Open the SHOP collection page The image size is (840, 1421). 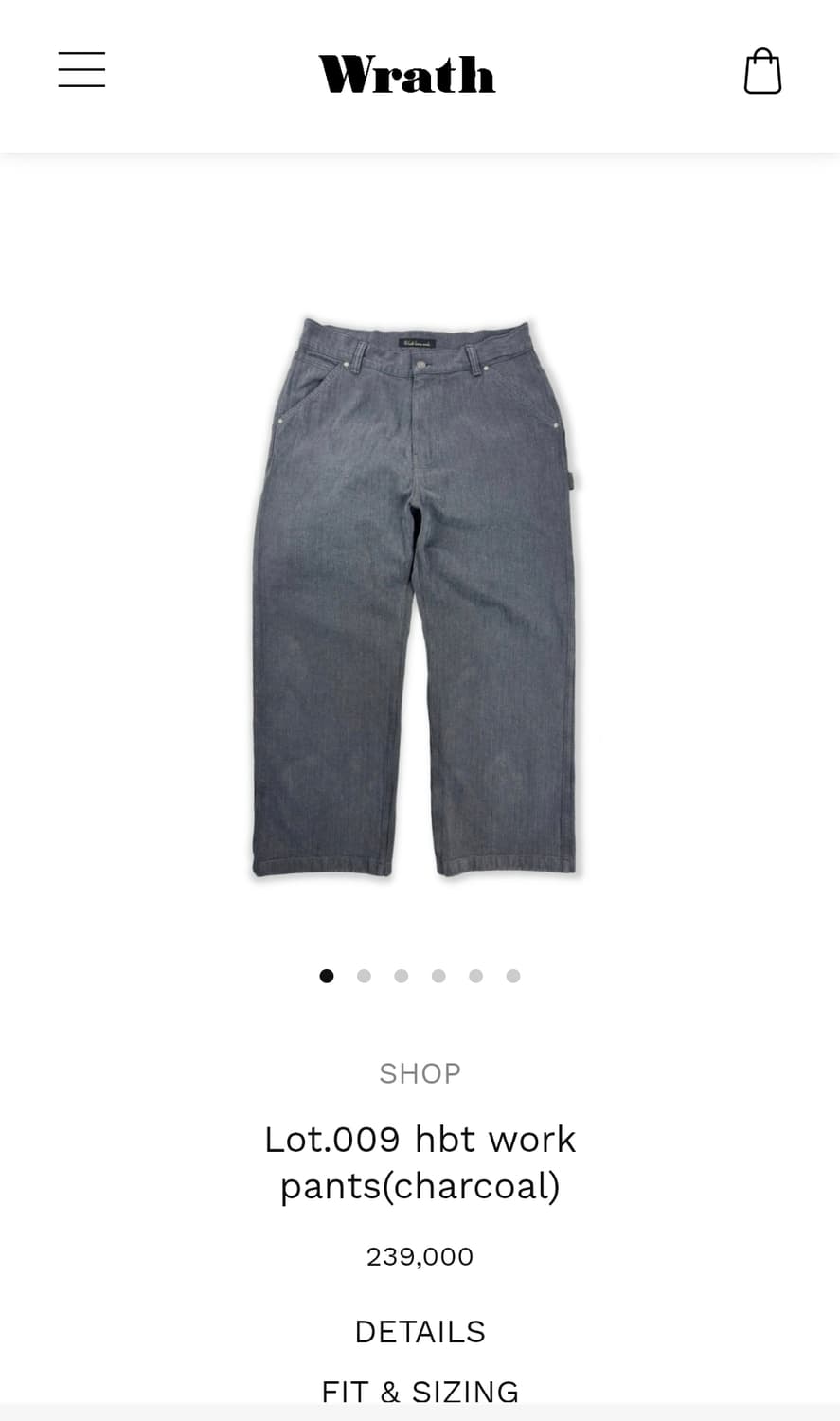(420, 1072)
